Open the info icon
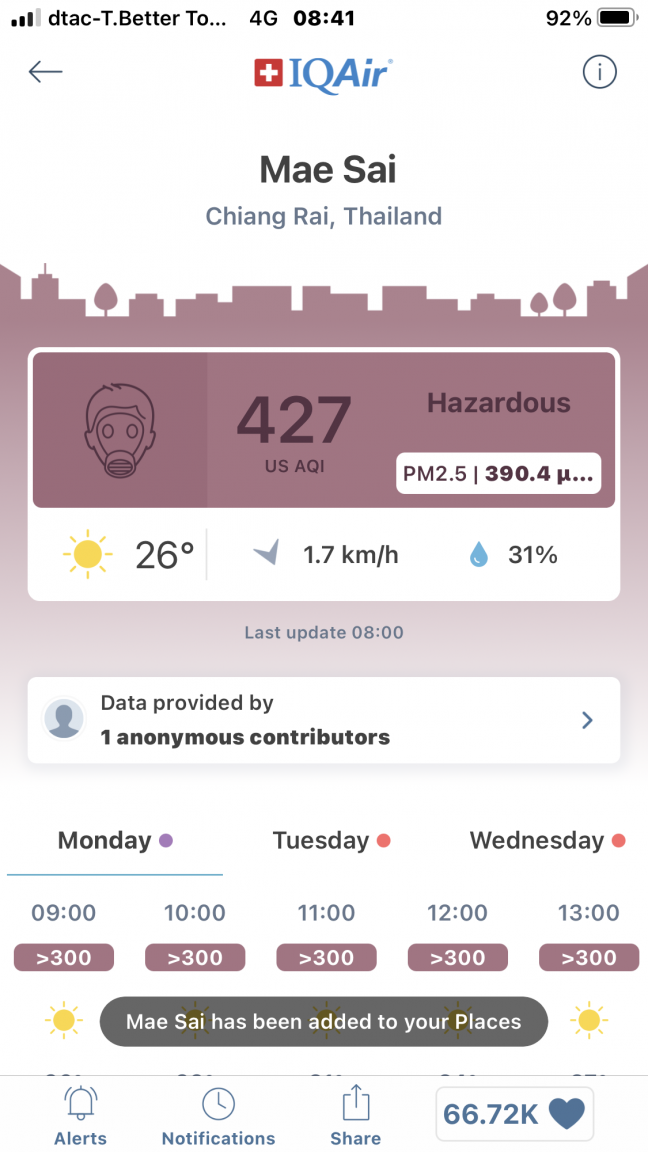 (x=600, y=72)
